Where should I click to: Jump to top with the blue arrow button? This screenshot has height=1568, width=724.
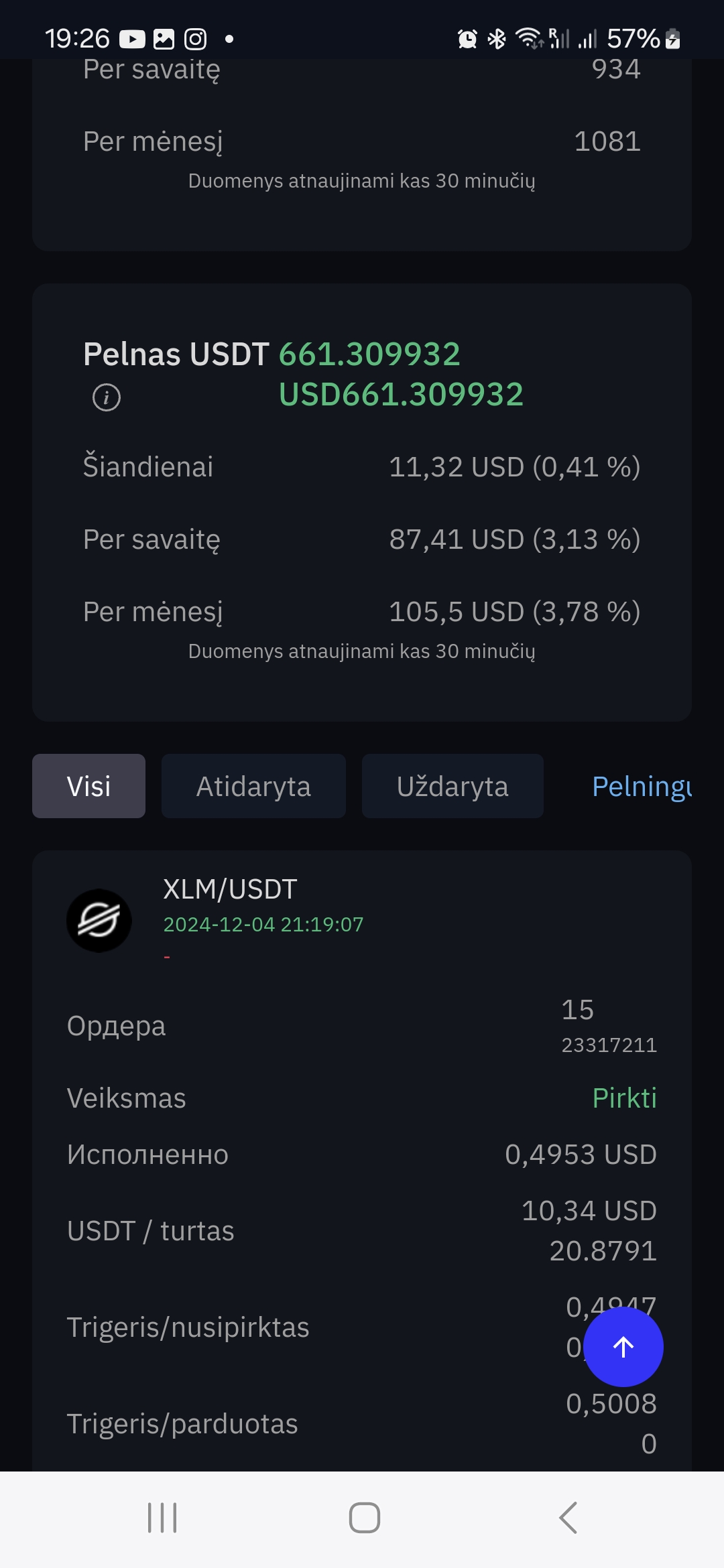pyautogui.click(x=623, y=1347)
